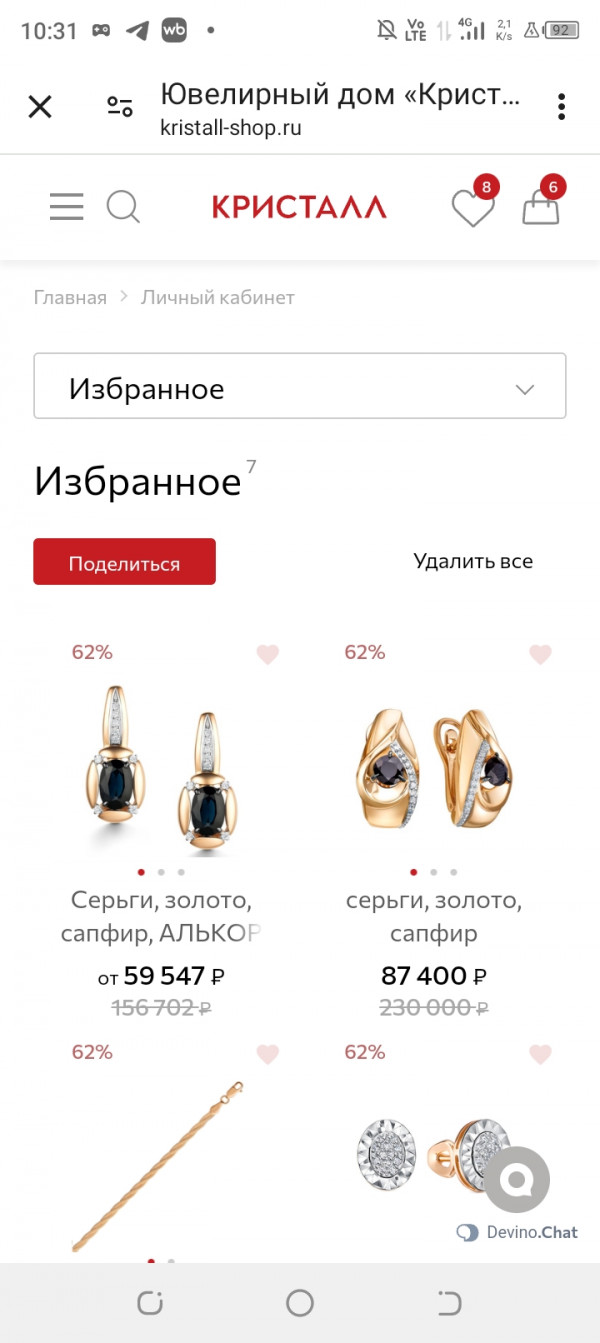This screenshot has width=600, height=1343.
Task: Open the shopping bag cart
Action: (541, 207)
